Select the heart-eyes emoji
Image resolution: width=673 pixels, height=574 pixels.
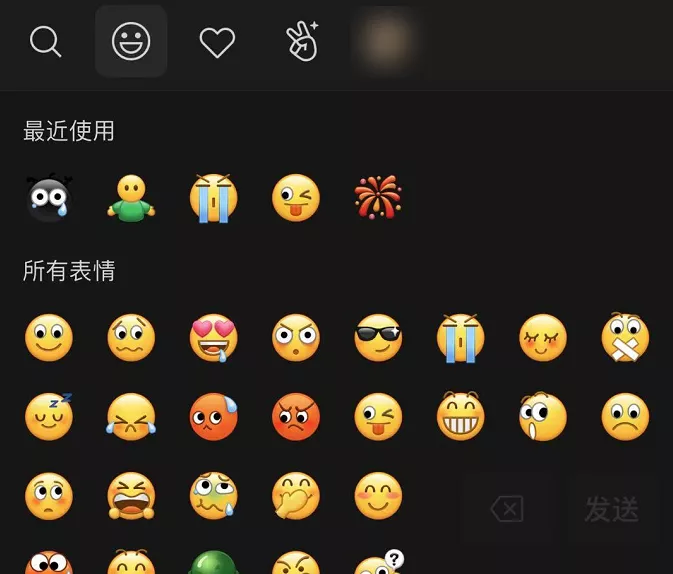click(x=213, y=338)
